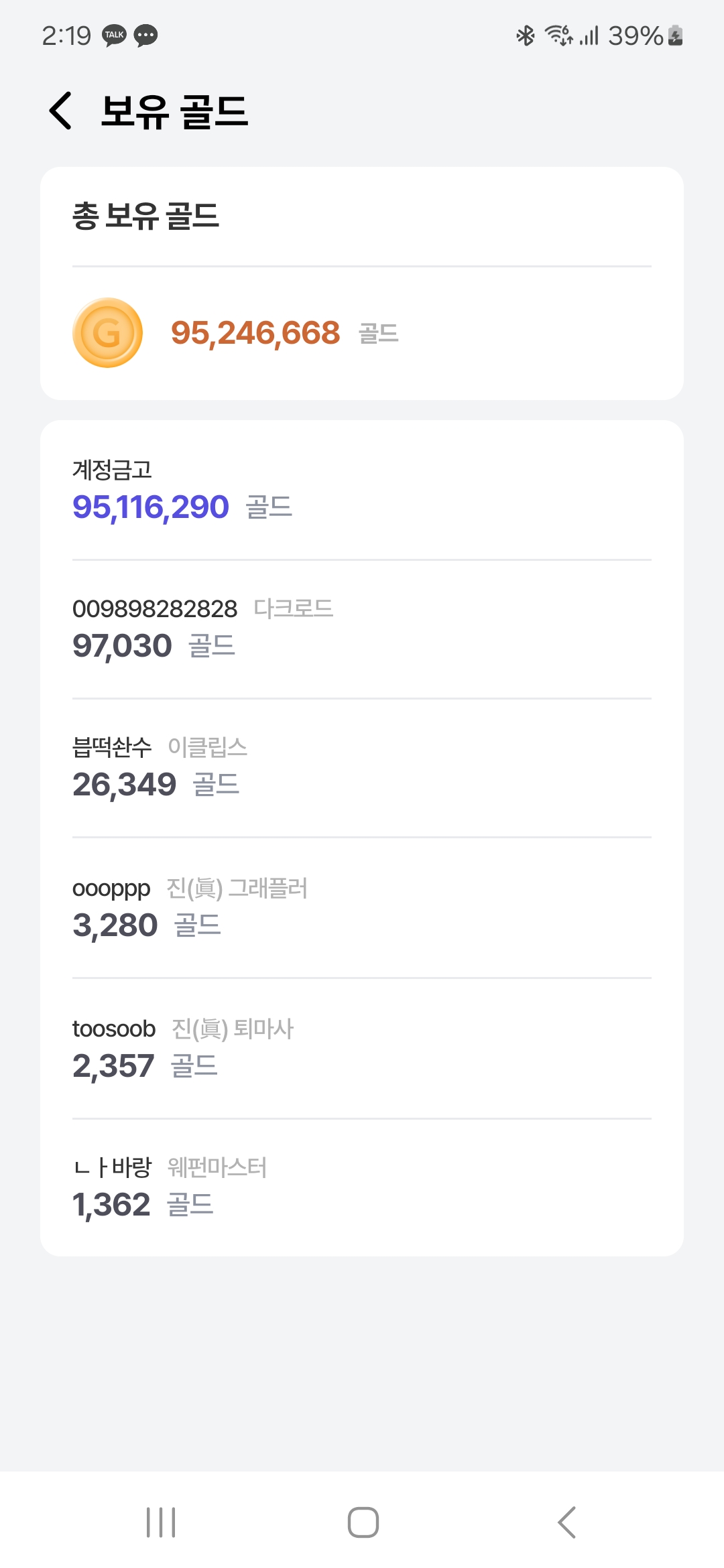This screenshot has height=1568, width=724.
Task: Tap the system home button
Action: click(x=363, y=1522)
